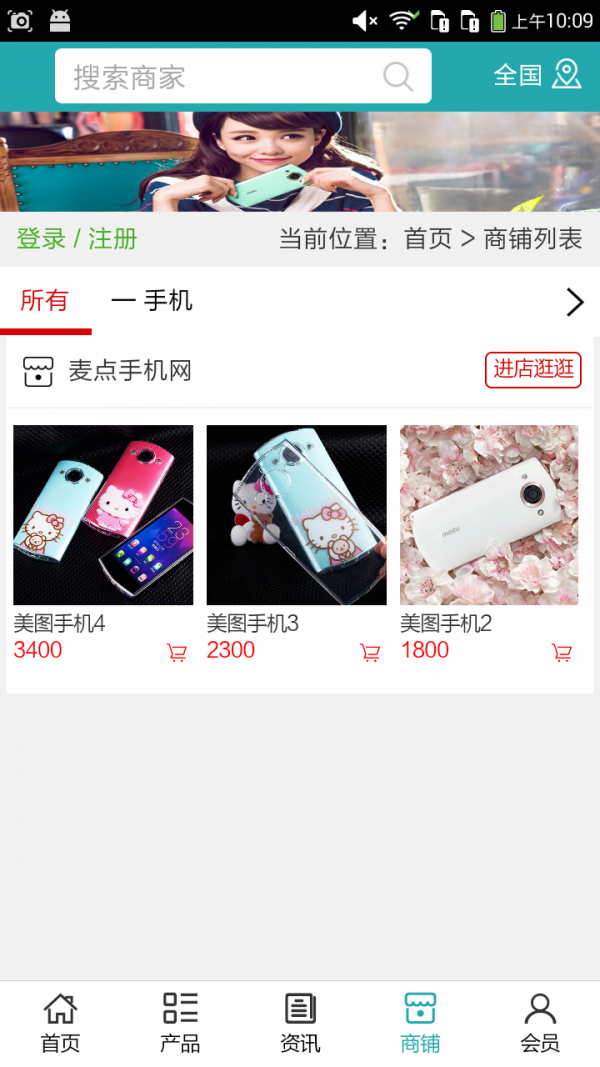
Task: Switch to the 产品 tab
Action: pyautogui.click(x=180, y=1023)
